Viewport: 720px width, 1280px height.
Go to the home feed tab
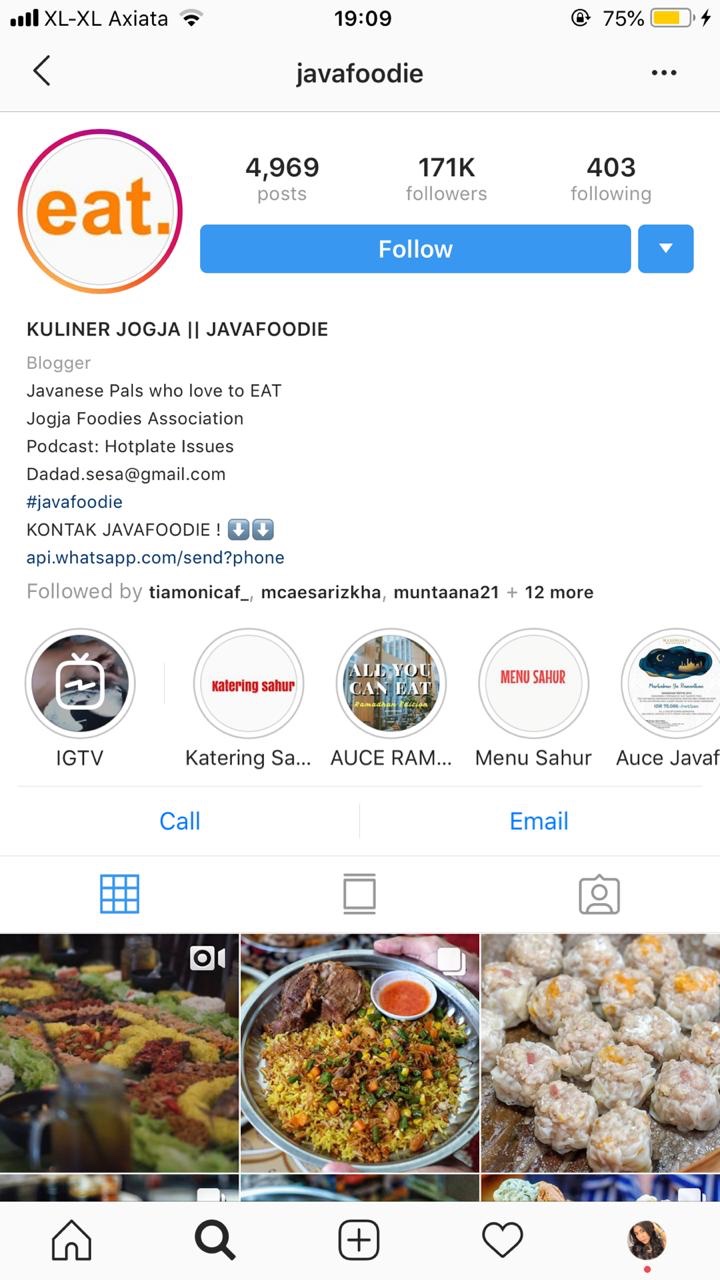(x=72, y=1241)
